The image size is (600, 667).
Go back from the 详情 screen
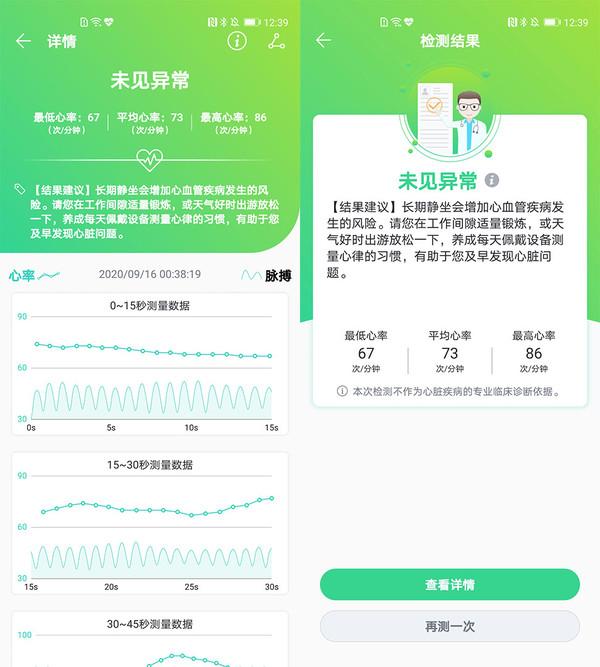click(x=23, y=41)
